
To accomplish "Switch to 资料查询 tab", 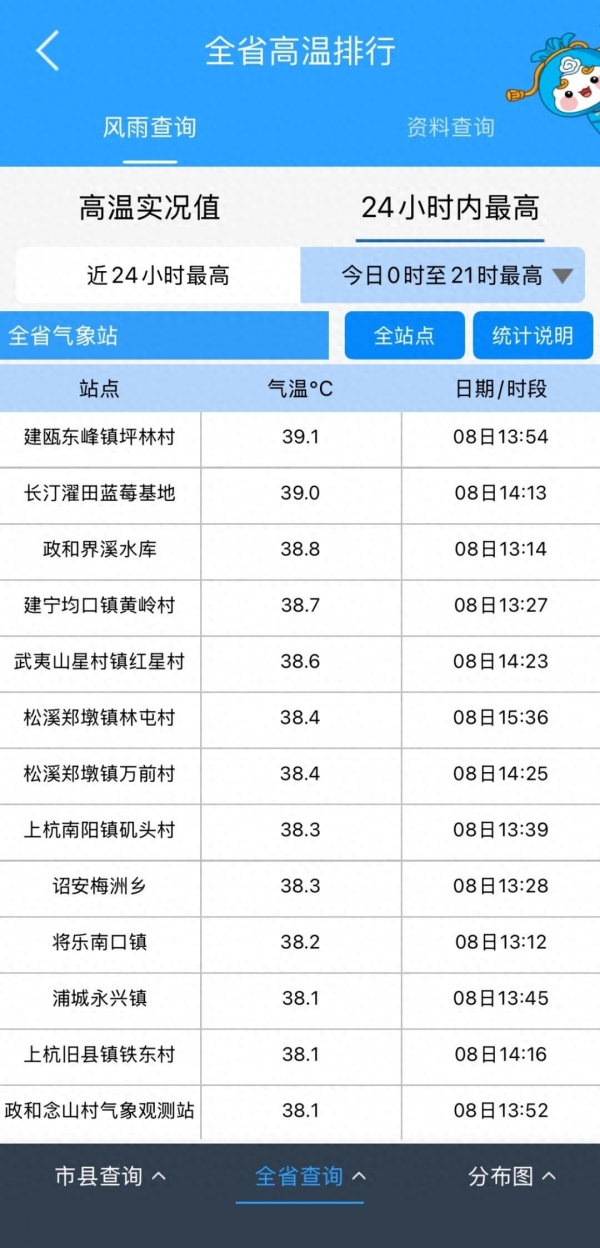I will click(450, 128).
